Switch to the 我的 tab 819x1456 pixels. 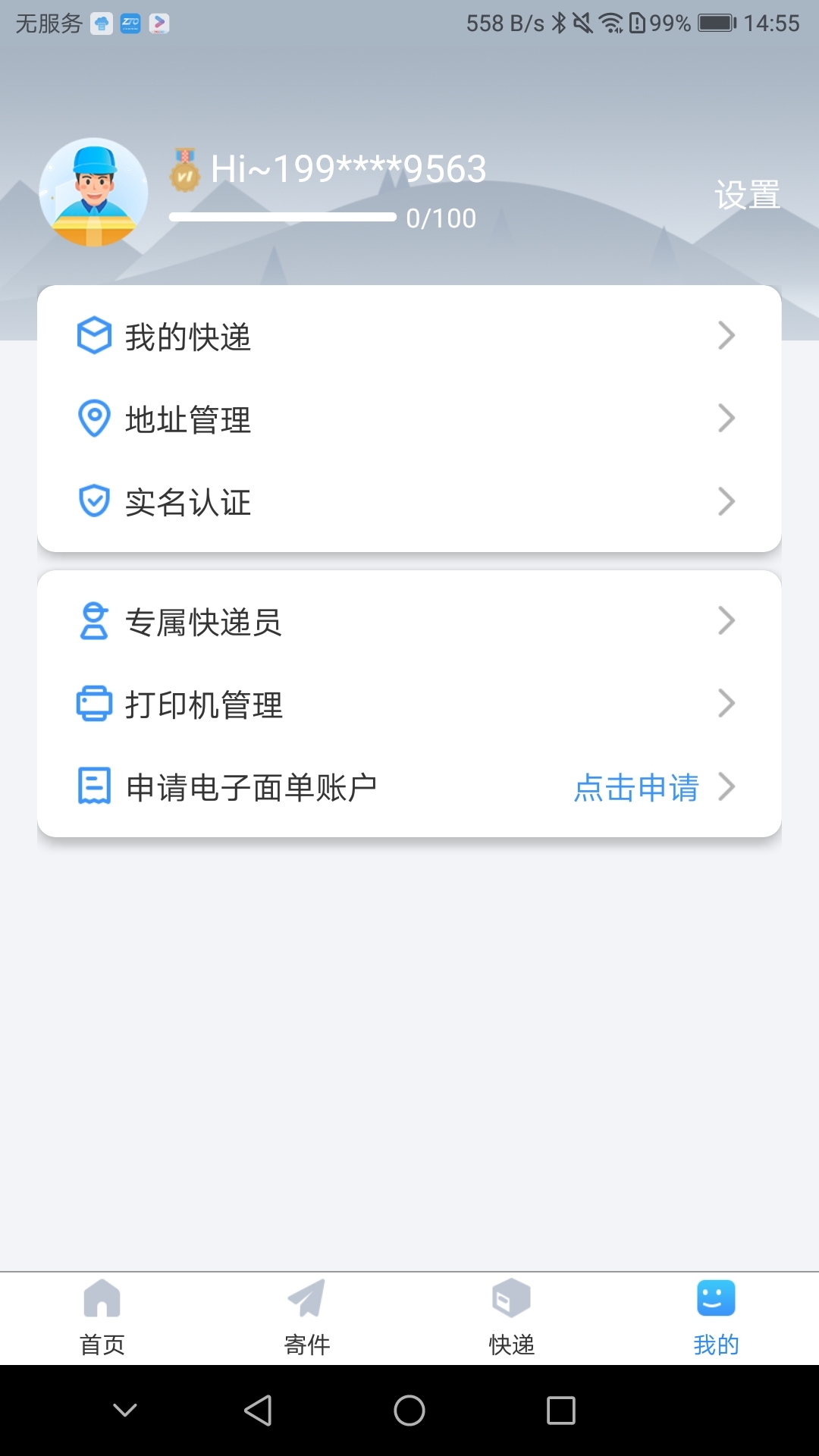(x=716, y=1317)
